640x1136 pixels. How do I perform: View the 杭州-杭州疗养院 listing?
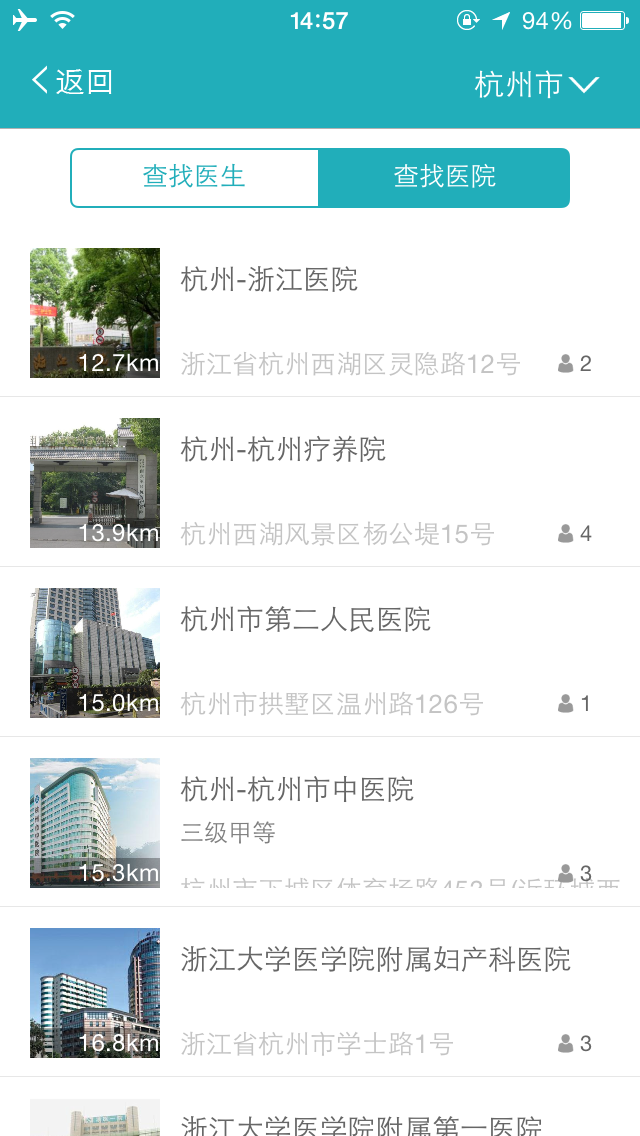[320, 482]
